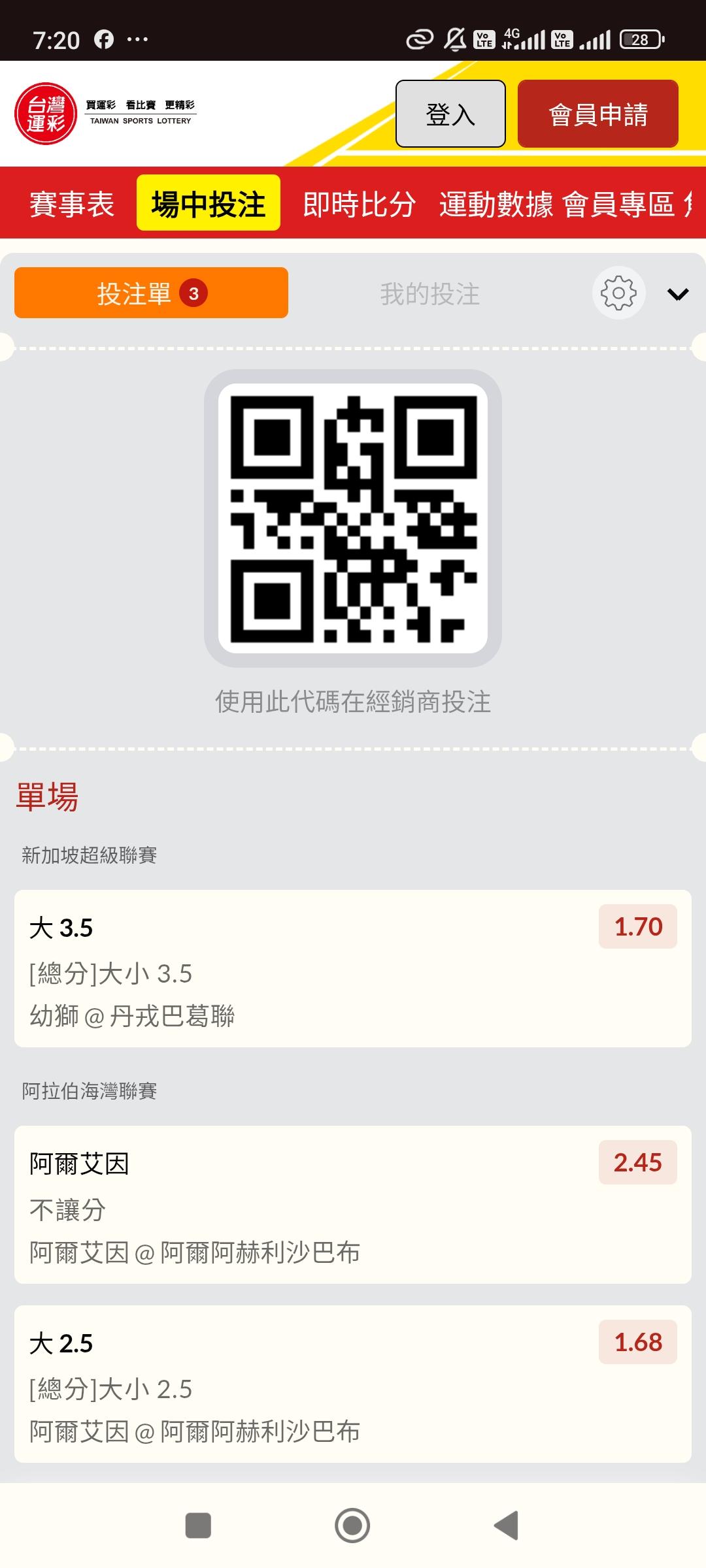Tap the 登入 login button
Screen dimensions: 706x1568
[x=450, y=114]
